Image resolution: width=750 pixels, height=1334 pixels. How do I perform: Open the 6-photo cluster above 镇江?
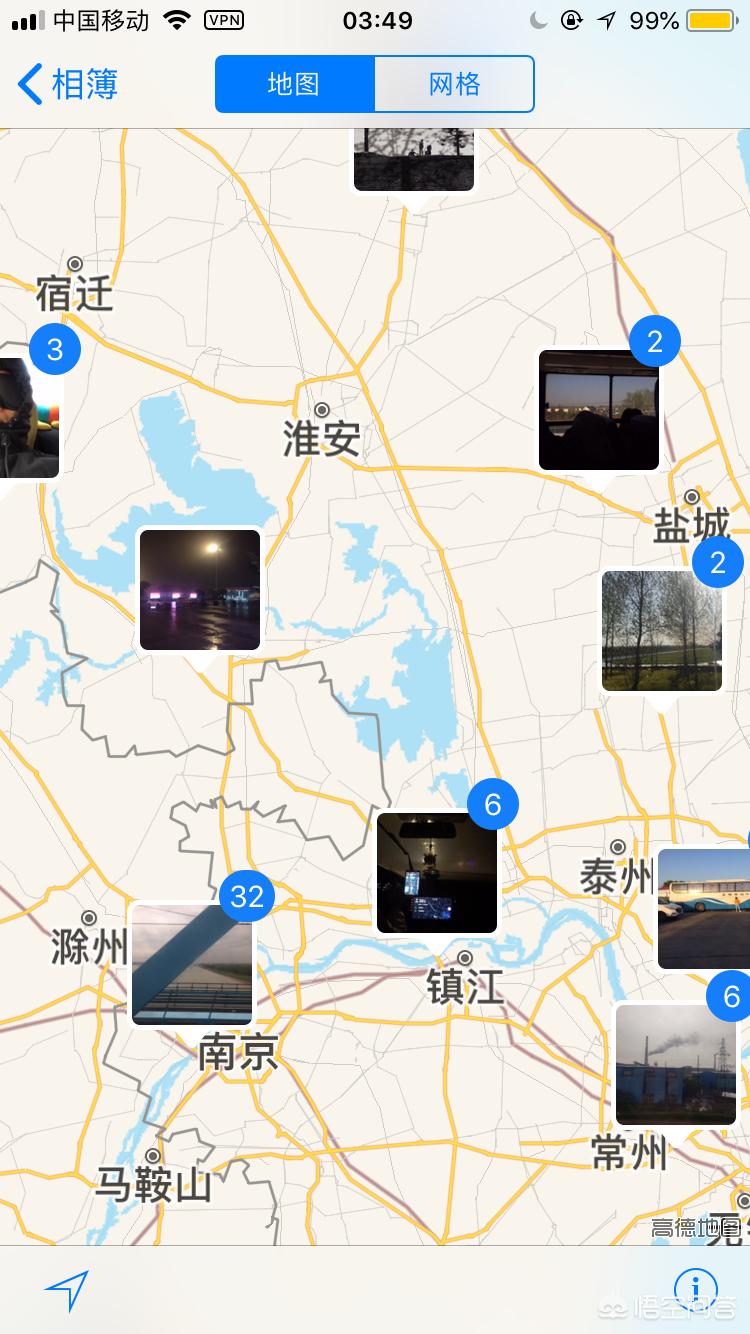tap(437, 873)
